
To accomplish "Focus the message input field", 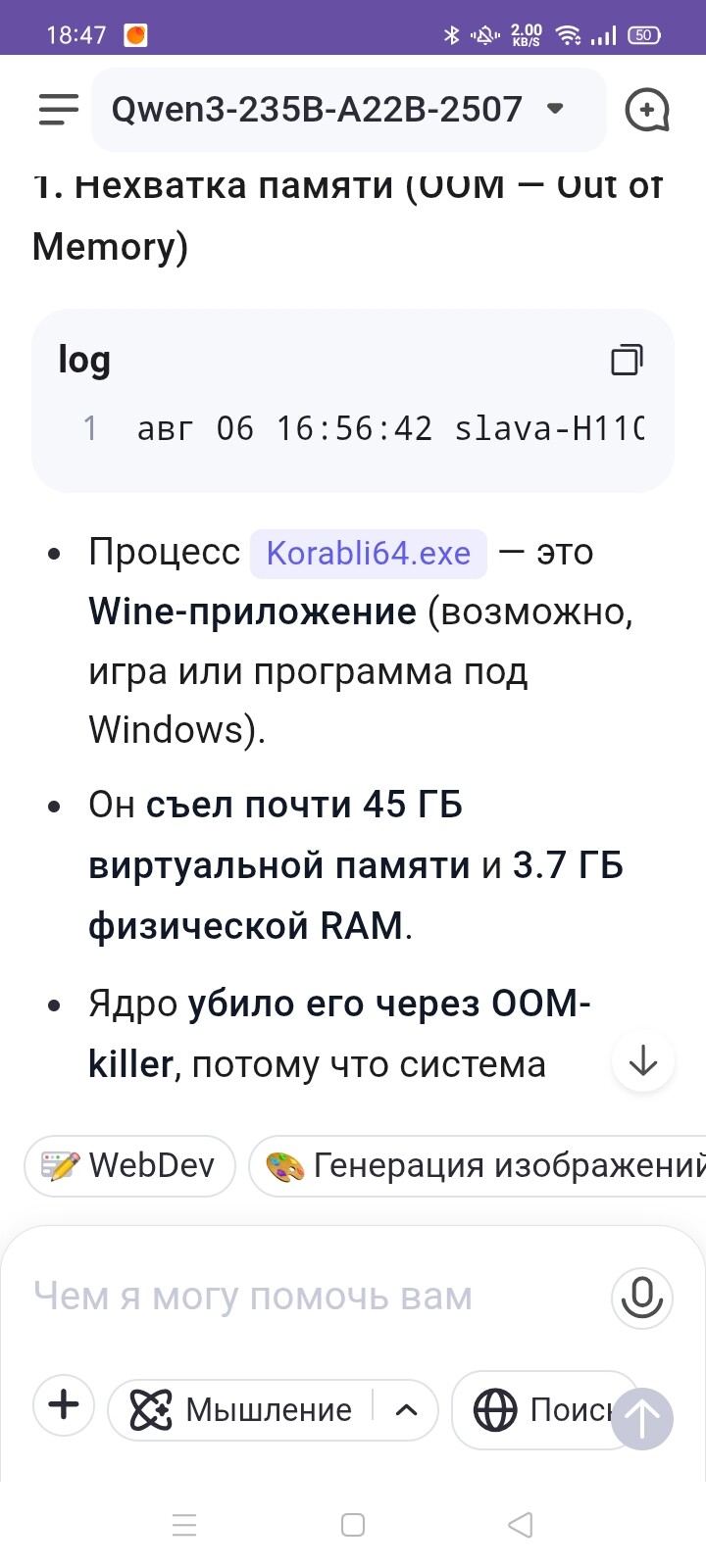I will [314, 1297].
